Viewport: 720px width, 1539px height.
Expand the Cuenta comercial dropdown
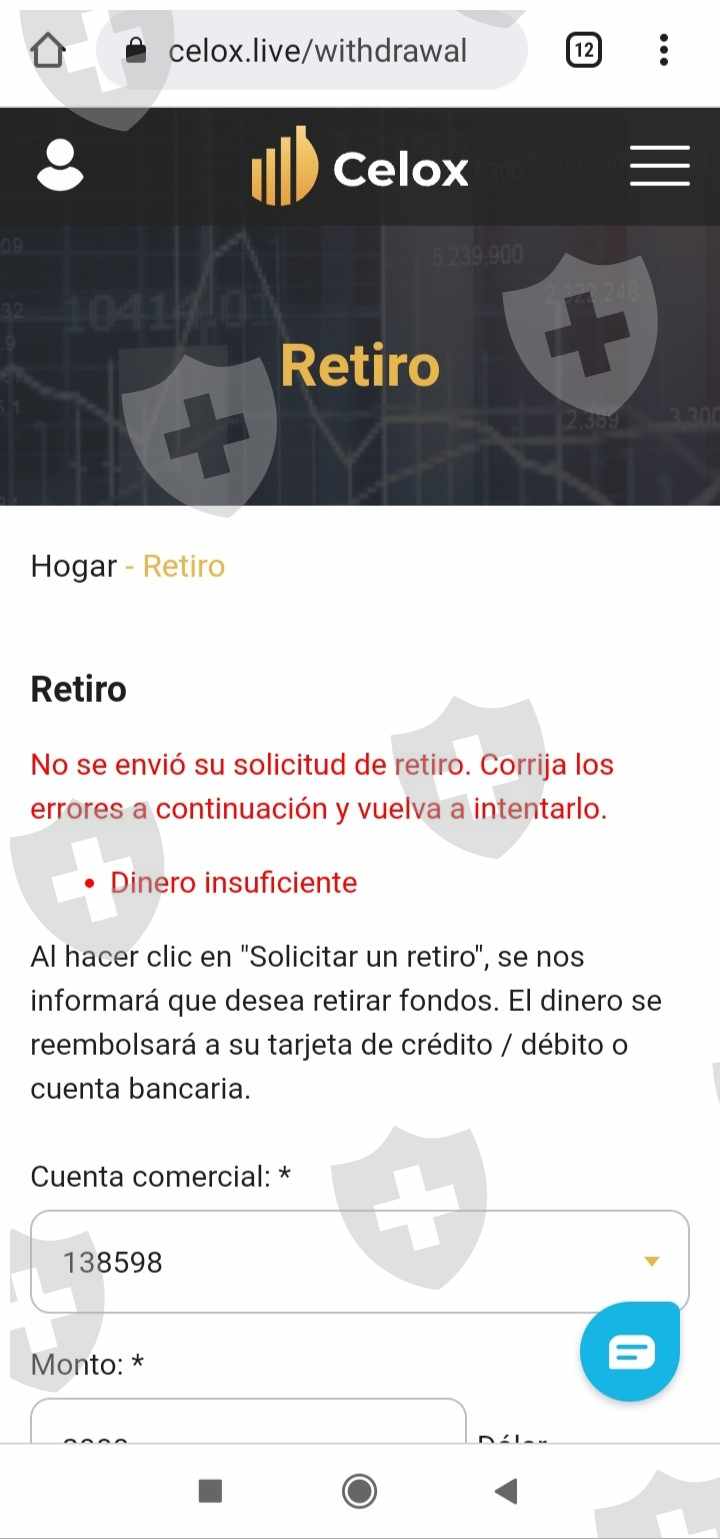click(360, 1262)
